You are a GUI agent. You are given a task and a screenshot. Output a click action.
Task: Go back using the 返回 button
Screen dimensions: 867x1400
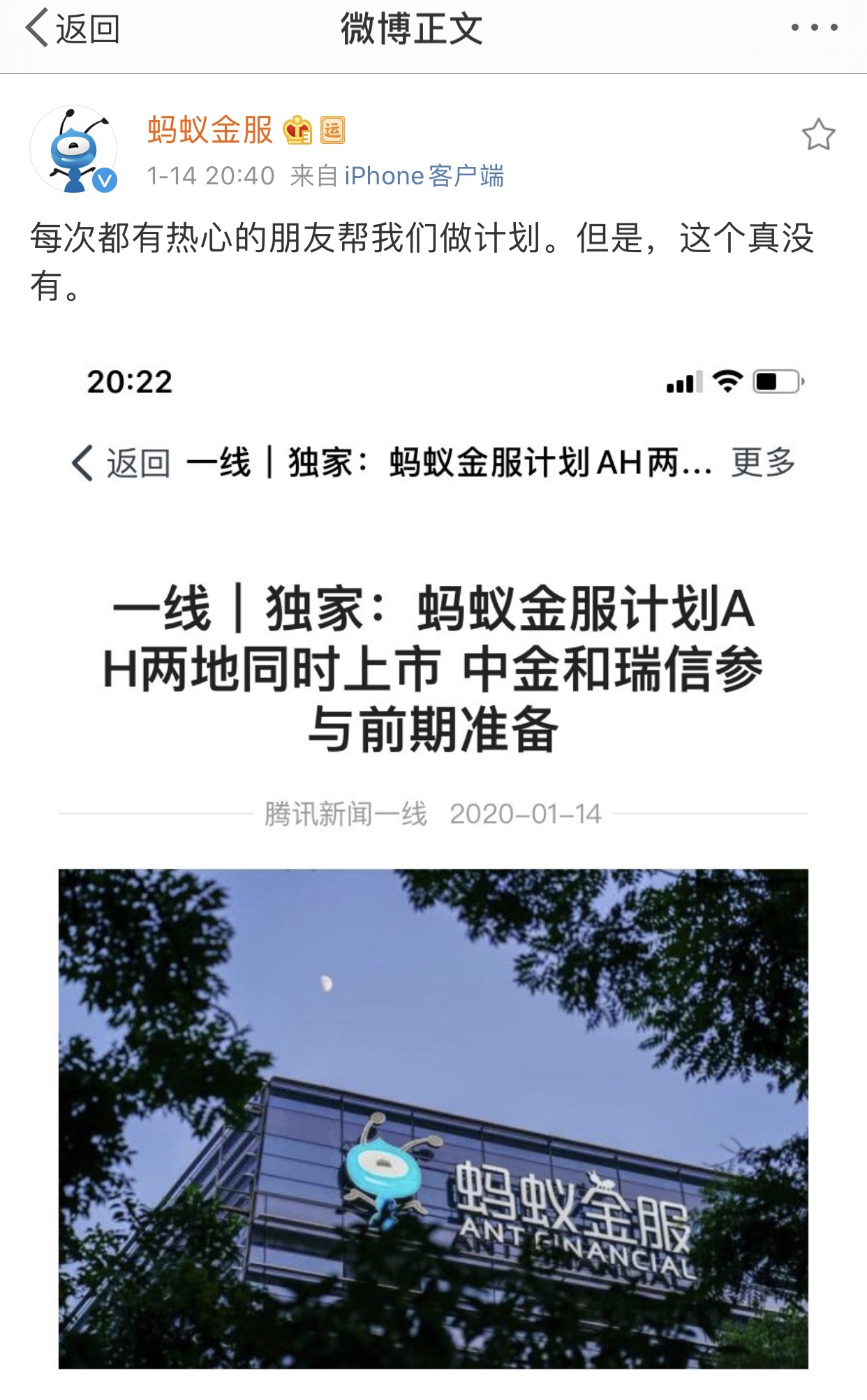pyautogui.click(x=73, y=29)
